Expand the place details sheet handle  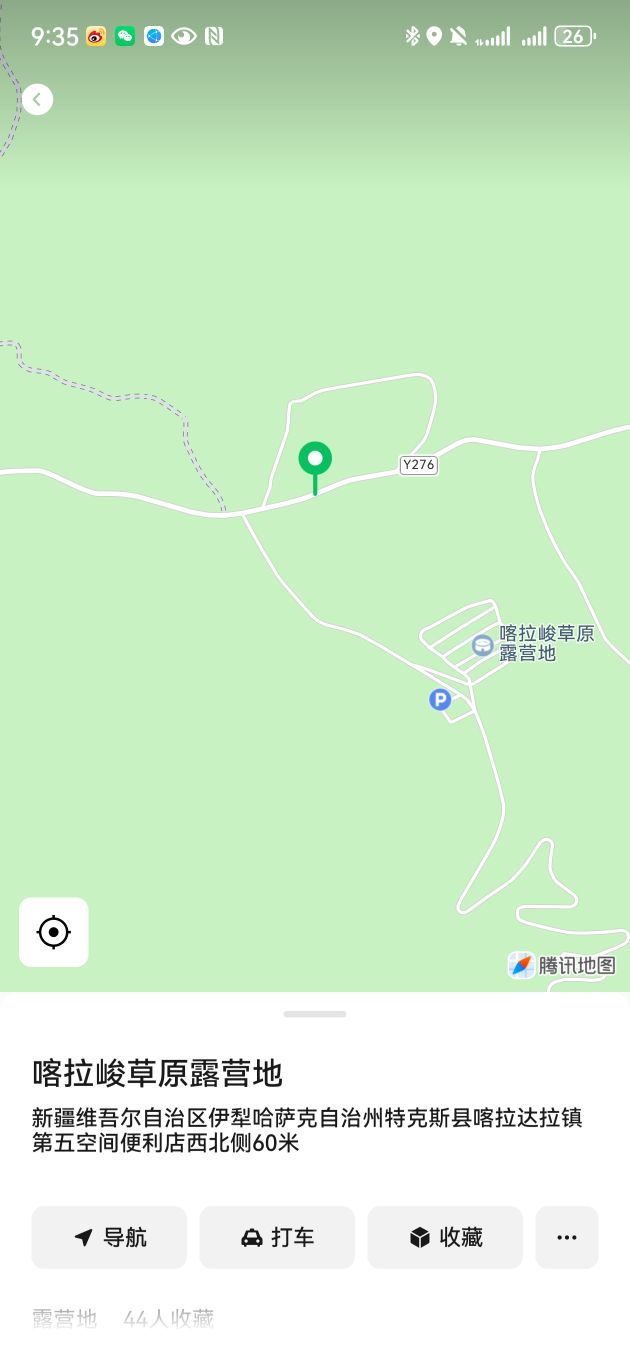(x=315, y=1014)
